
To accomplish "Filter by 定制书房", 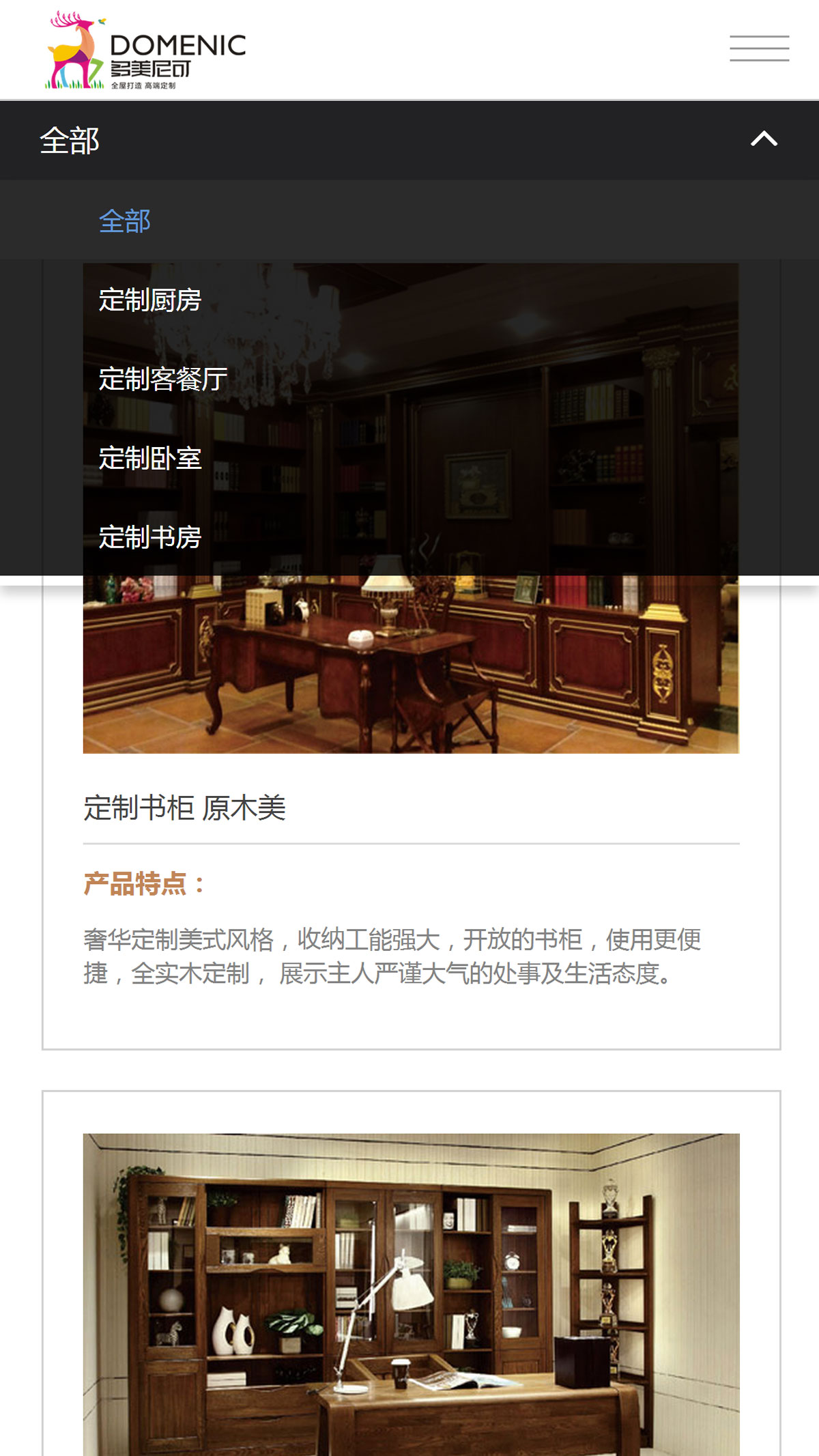I will click(150, 538).
